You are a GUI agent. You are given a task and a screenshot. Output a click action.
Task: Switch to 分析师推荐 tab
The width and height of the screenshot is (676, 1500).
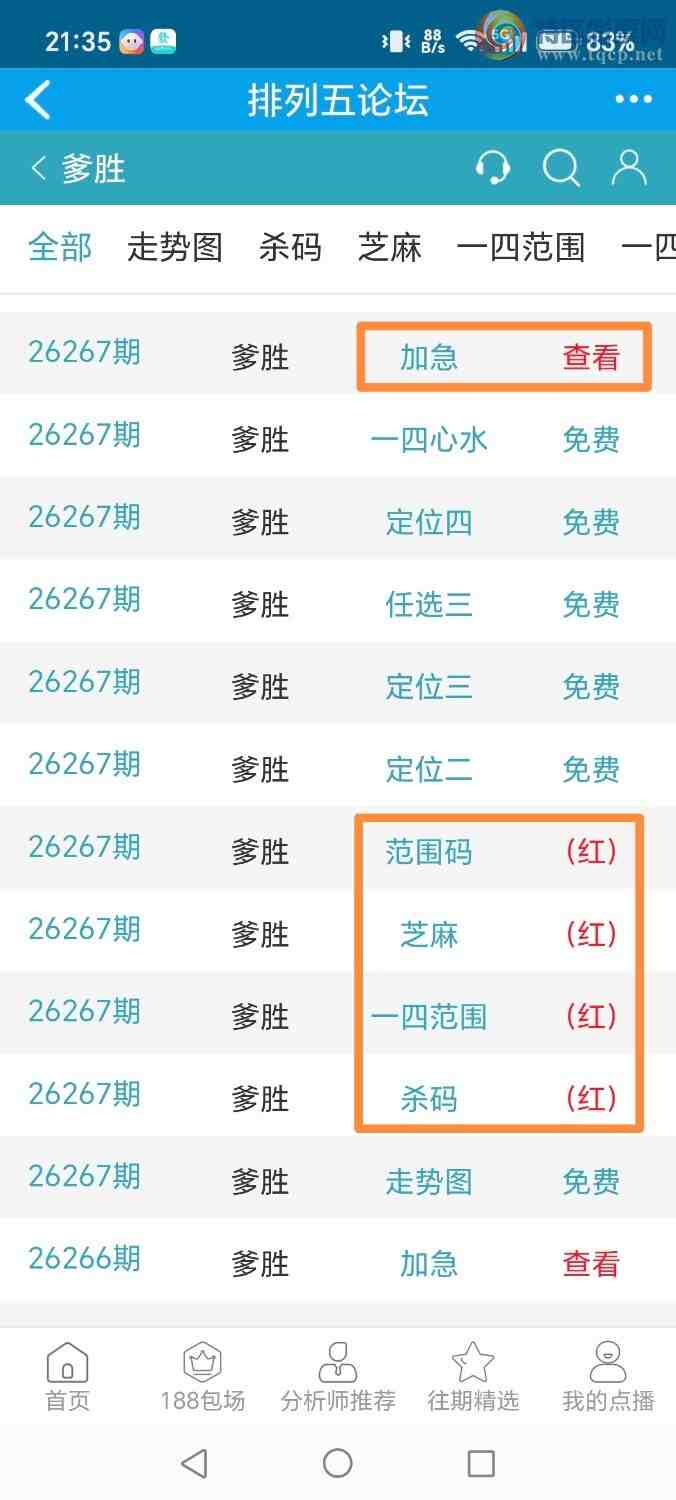[x=338, y=1376]
